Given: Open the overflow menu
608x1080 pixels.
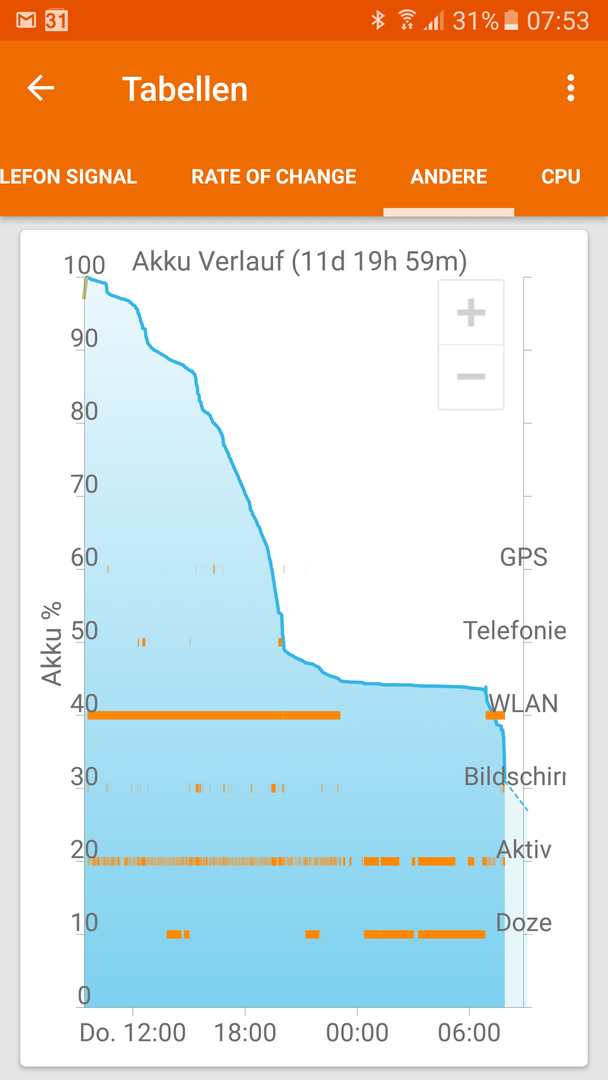Looking at the screenshot, I should (570, 88).
